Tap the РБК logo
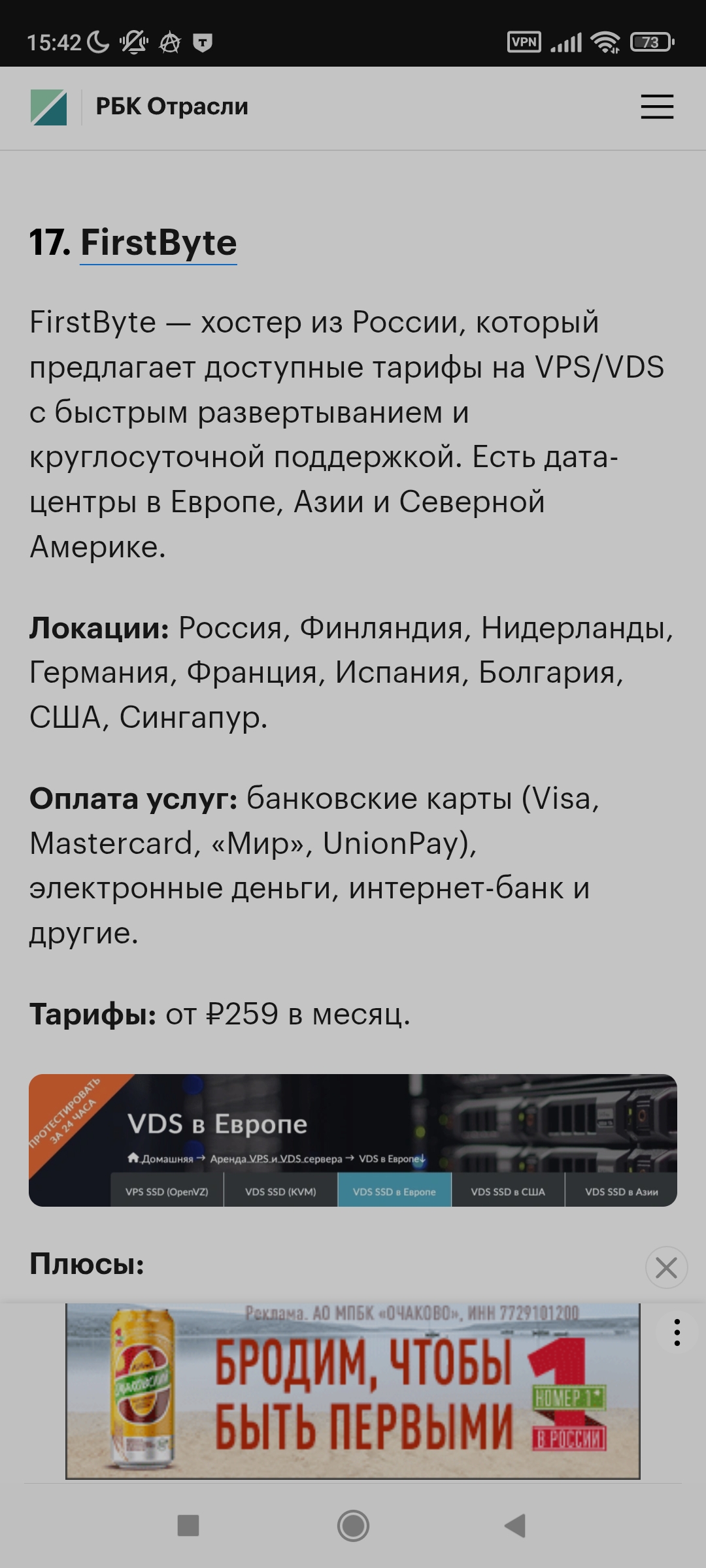Image resolution: width=706 pixels, height=1568 pixels. 48,107
